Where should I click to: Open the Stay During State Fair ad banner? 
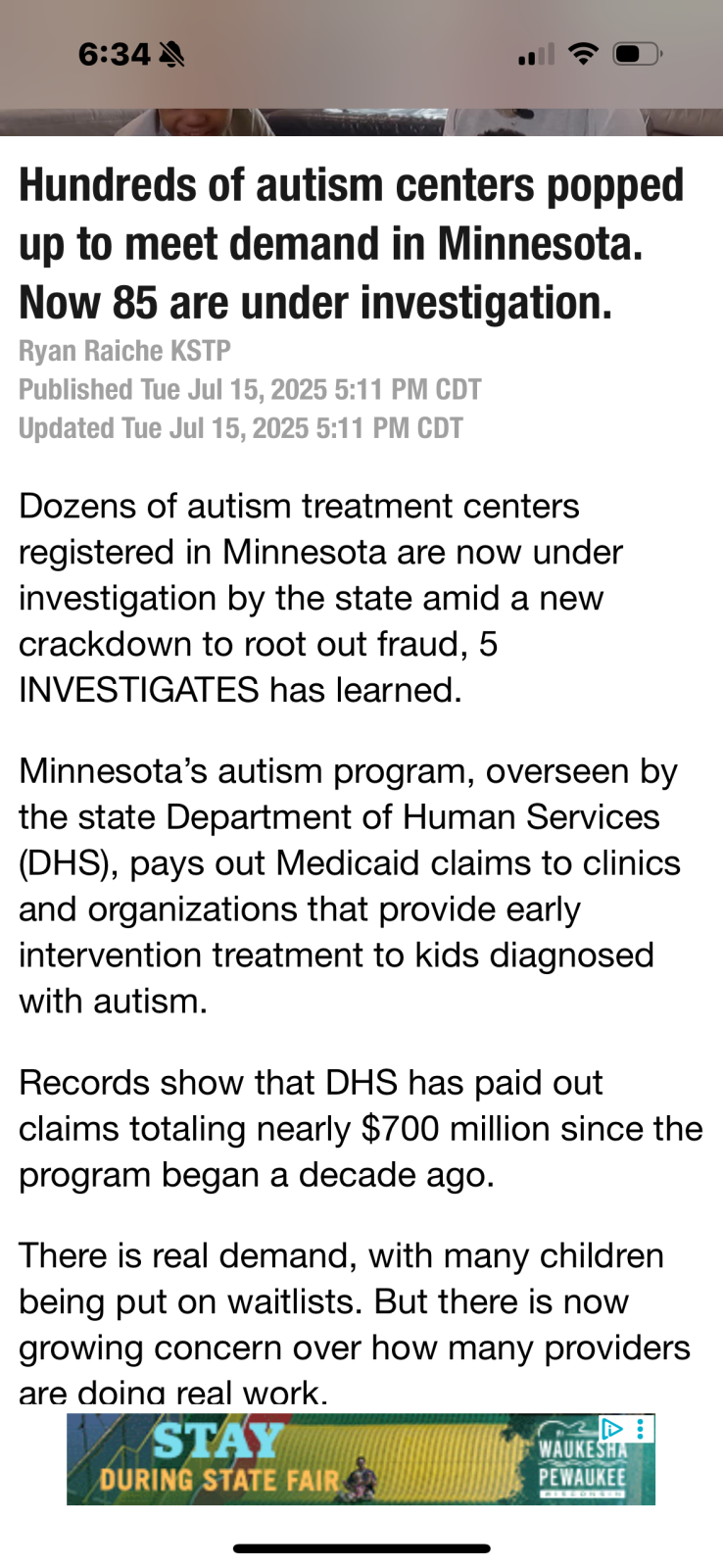pos(361,1458)
